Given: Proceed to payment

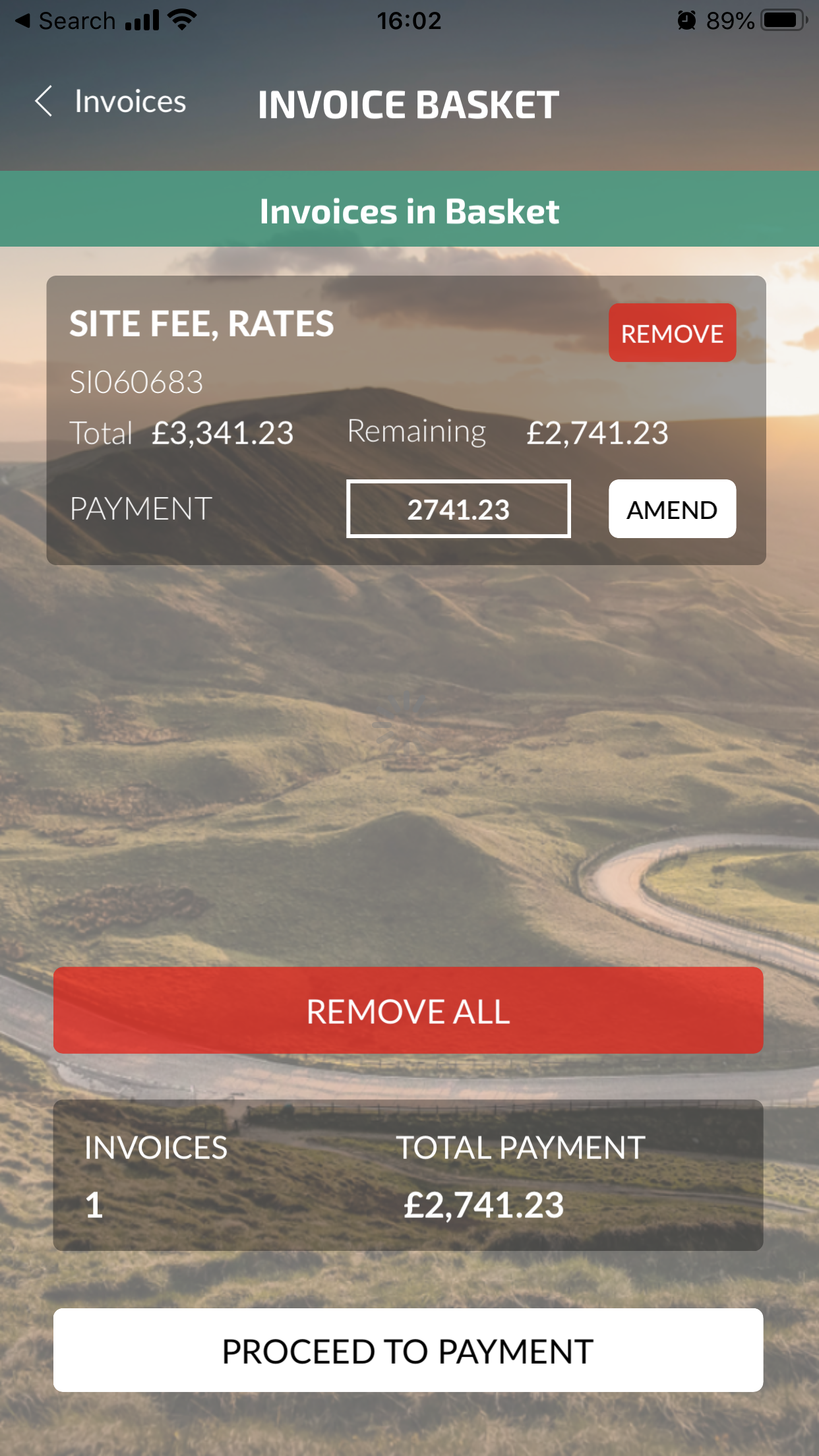Looking at the screenshot, I should click(x=408, y=1350).
